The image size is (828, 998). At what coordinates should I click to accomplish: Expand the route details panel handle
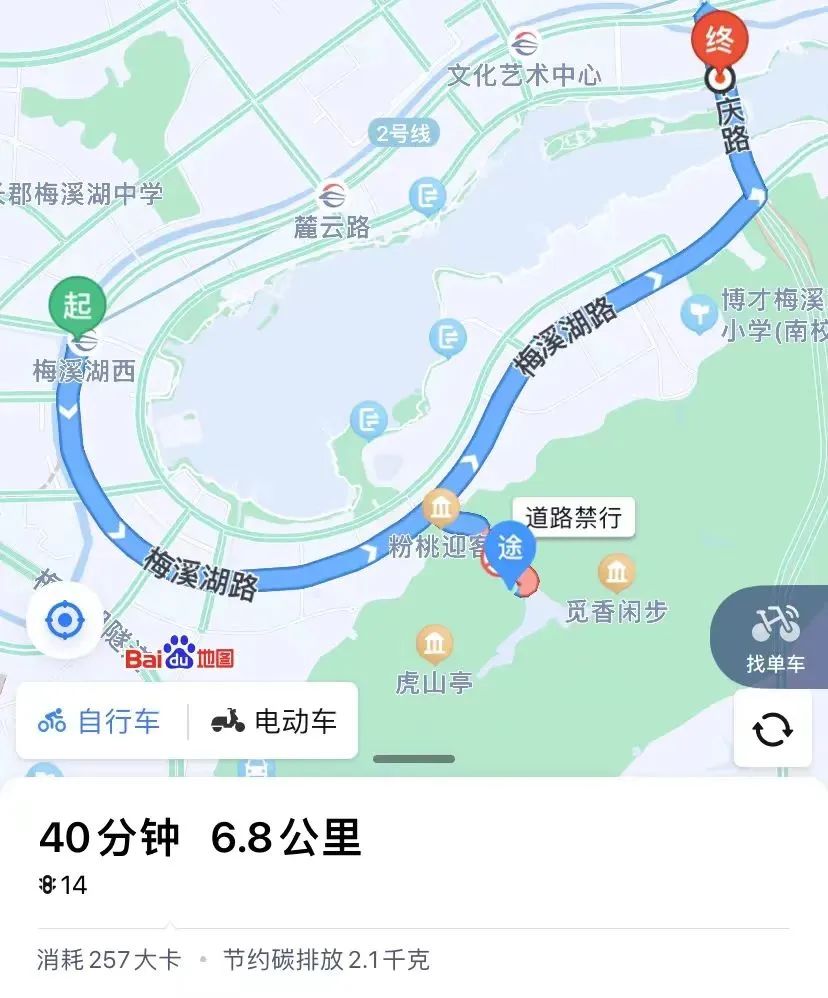414,759
